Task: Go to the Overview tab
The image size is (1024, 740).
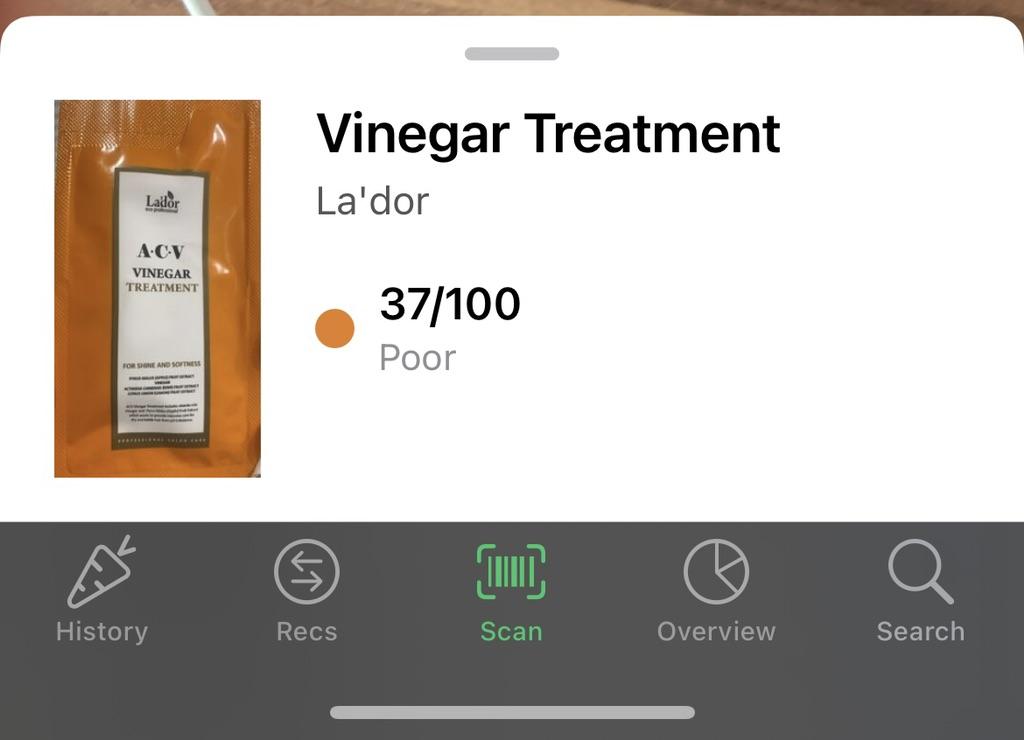Action: click(716, 590)
